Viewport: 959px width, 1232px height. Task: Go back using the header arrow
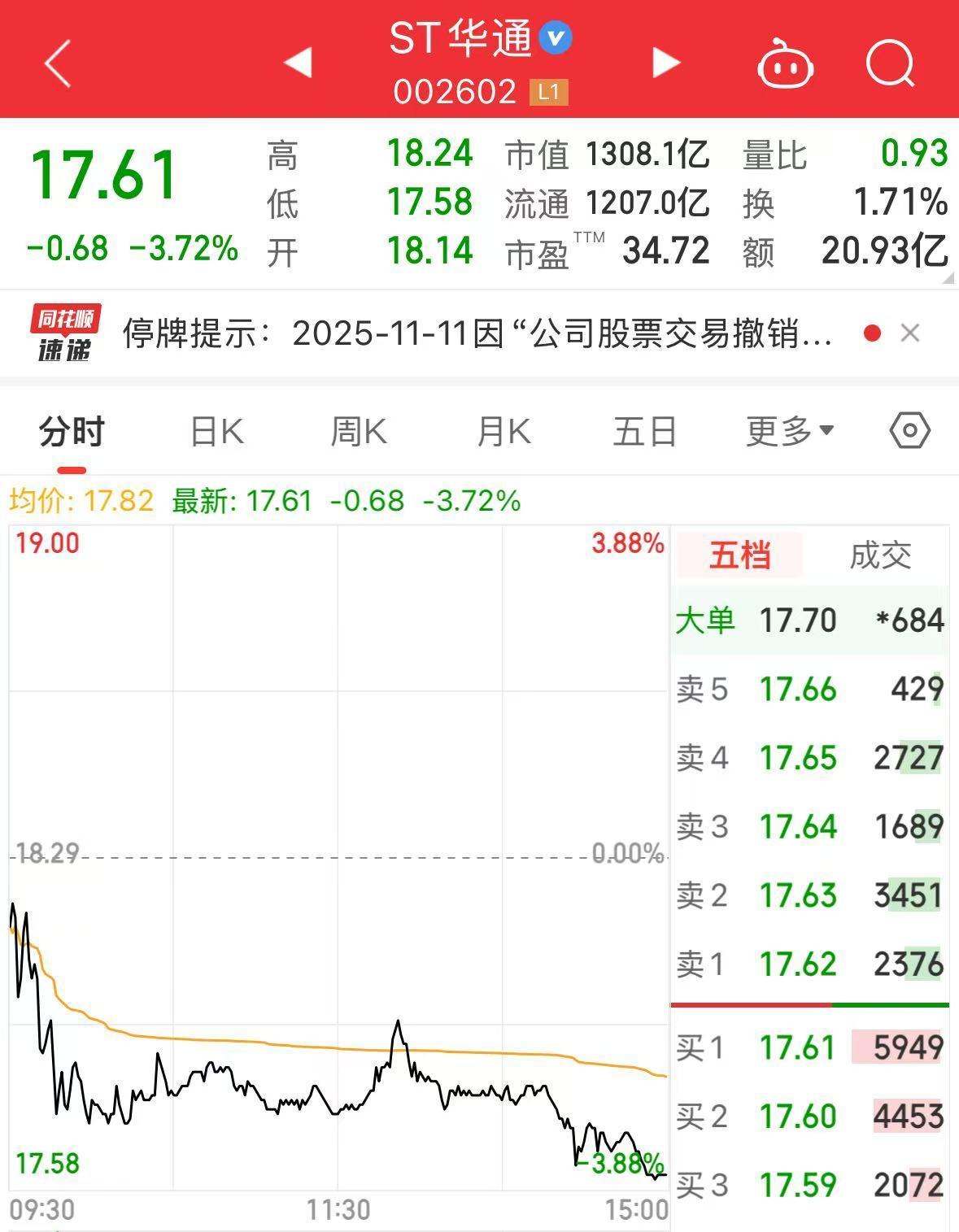click(x=59, y=63)
